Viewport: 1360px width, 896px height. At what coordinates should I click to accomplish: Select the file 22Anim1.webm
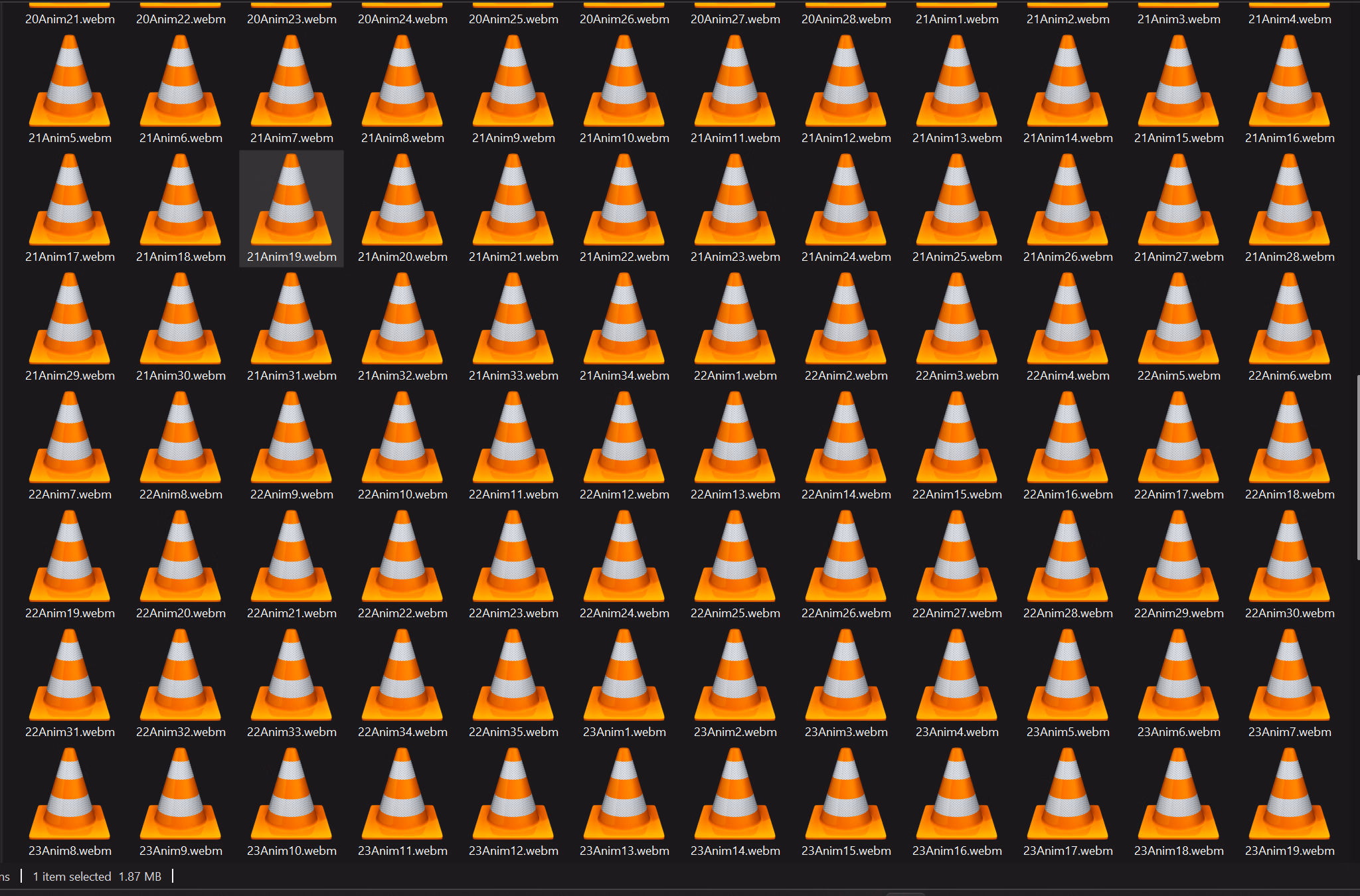coord(735,321)
